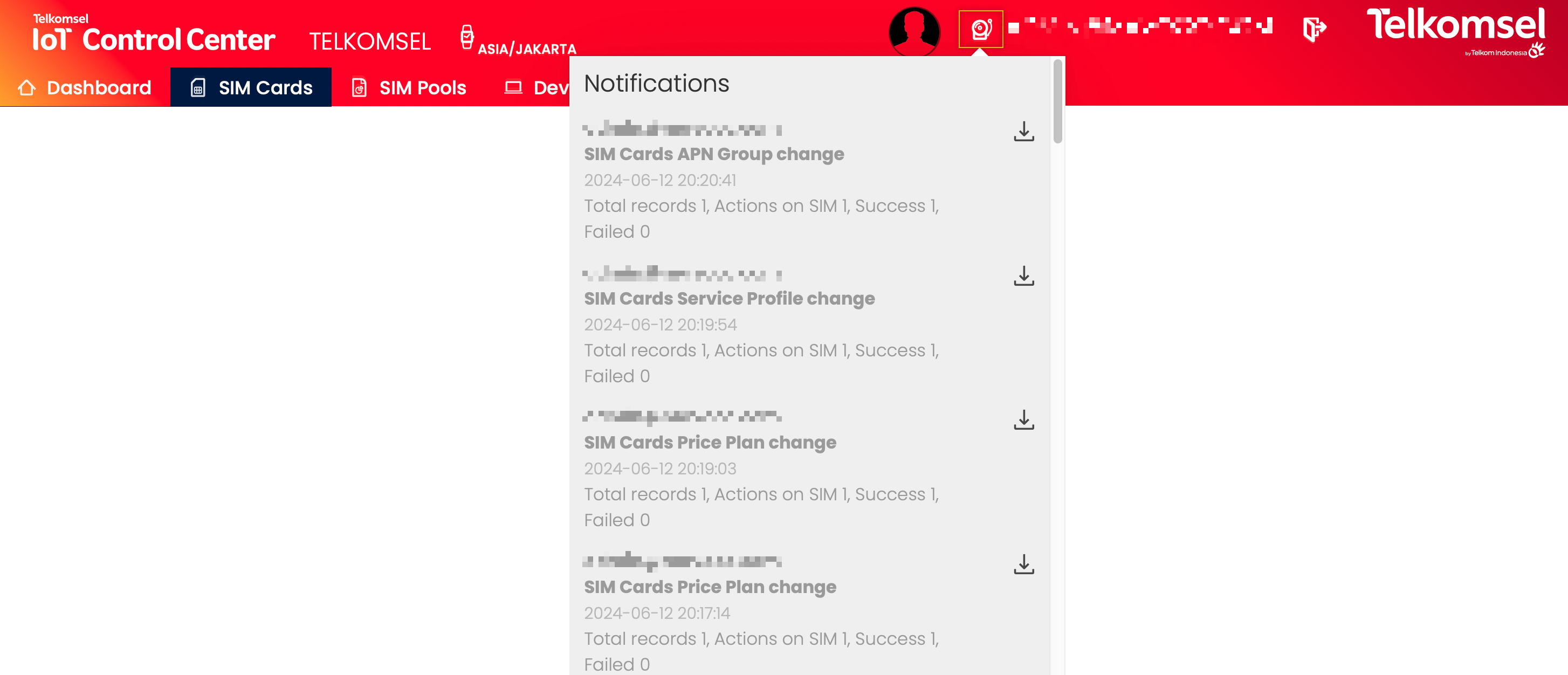Log out using the exit icon
Screen dimensions: 1568x675
coord(1313,29)
